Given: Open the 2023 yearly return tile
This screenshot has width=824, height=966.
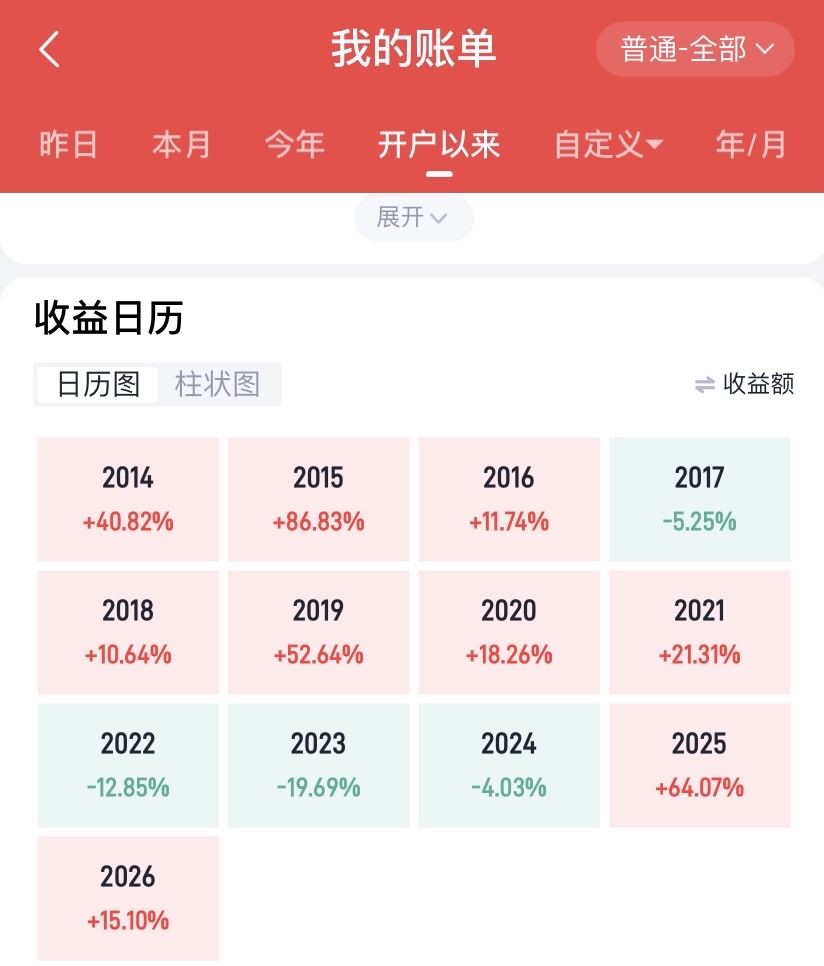Looking at the screenshot, I should (318, 764).
